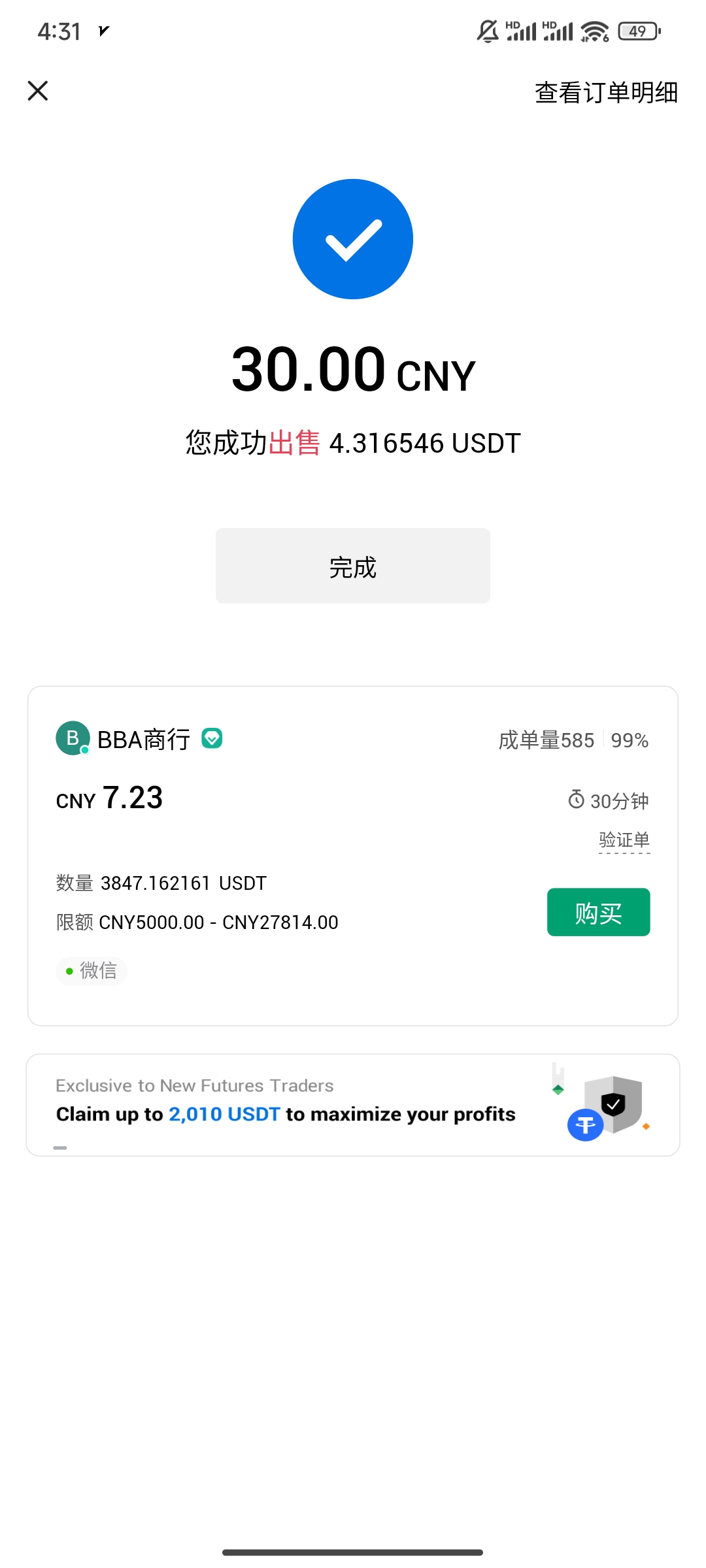Tap the 99% completion rate indicator
Viewport: 706px width, 1568px height.
pyautogui.click(x=629, y=740)
